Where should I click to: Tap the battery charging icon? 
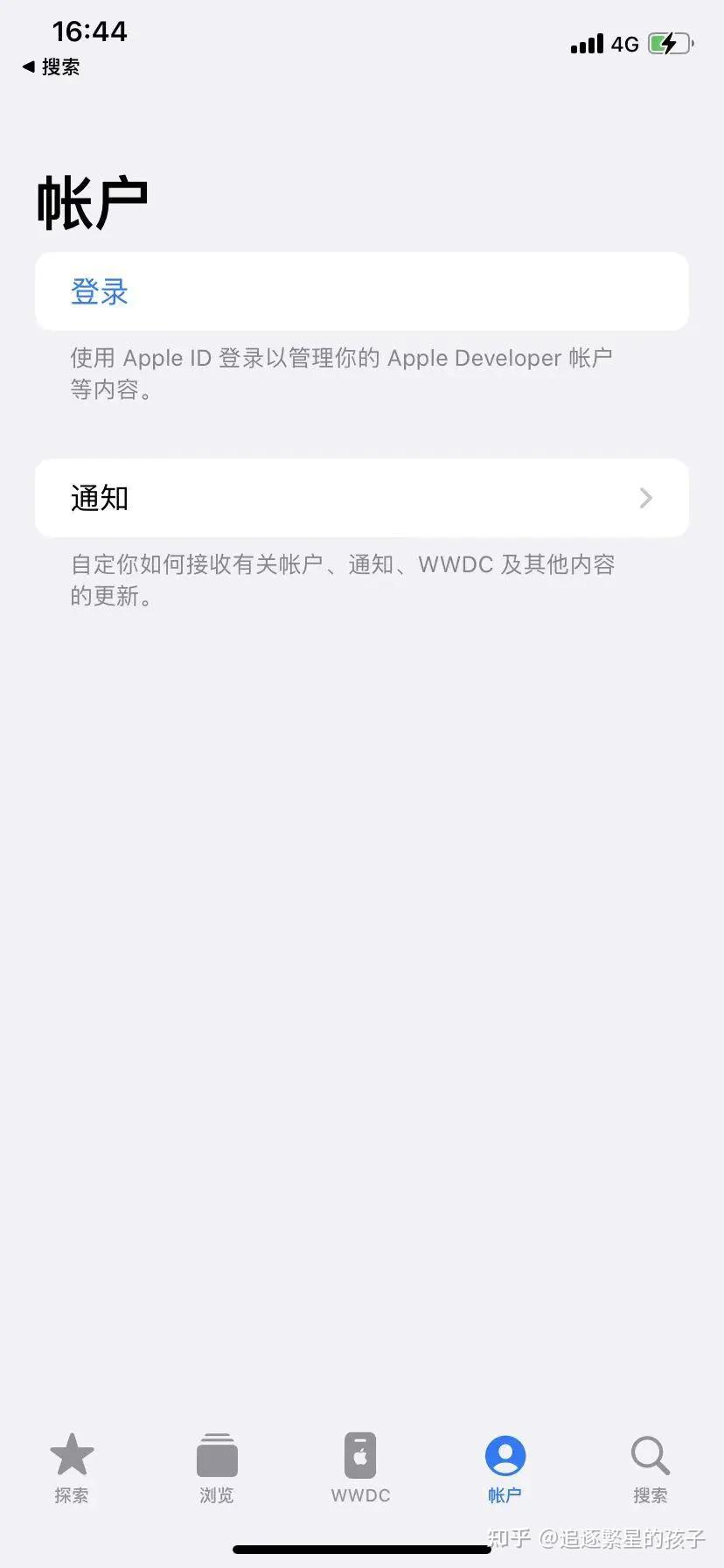pyautogui.click(x=668, y=43)
